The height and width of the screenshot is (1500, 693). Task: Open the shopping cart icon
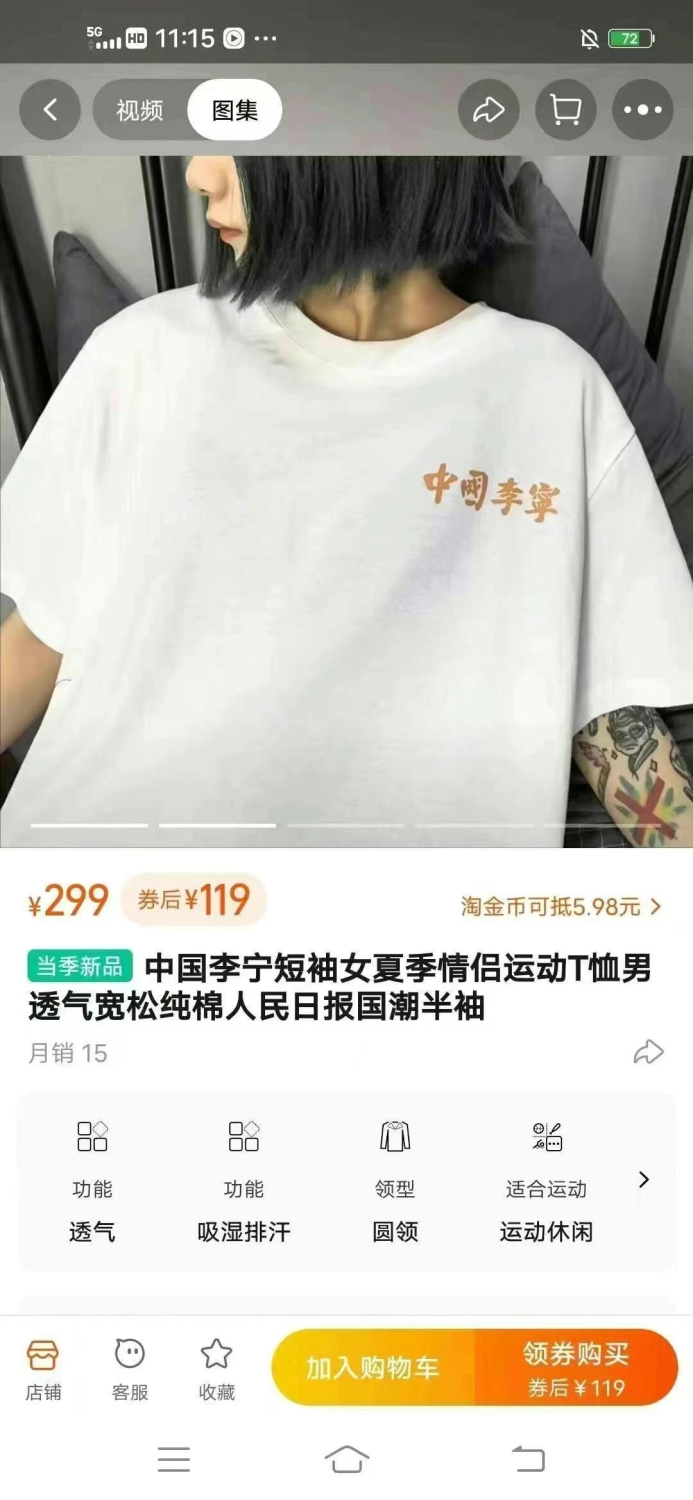566,110
